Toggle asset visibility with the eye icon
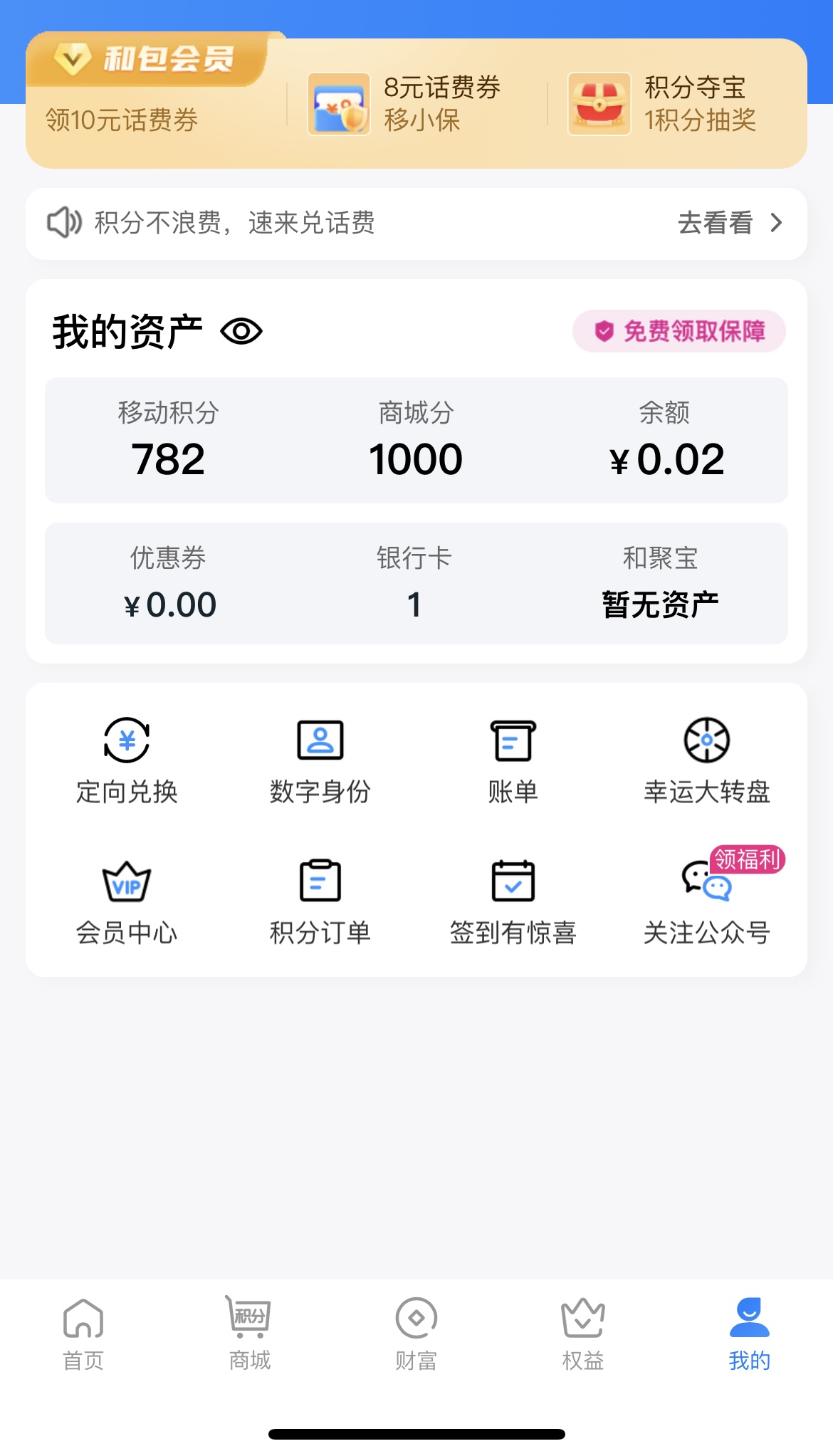This screenshot has width=833, height=1456. [241, 332]
